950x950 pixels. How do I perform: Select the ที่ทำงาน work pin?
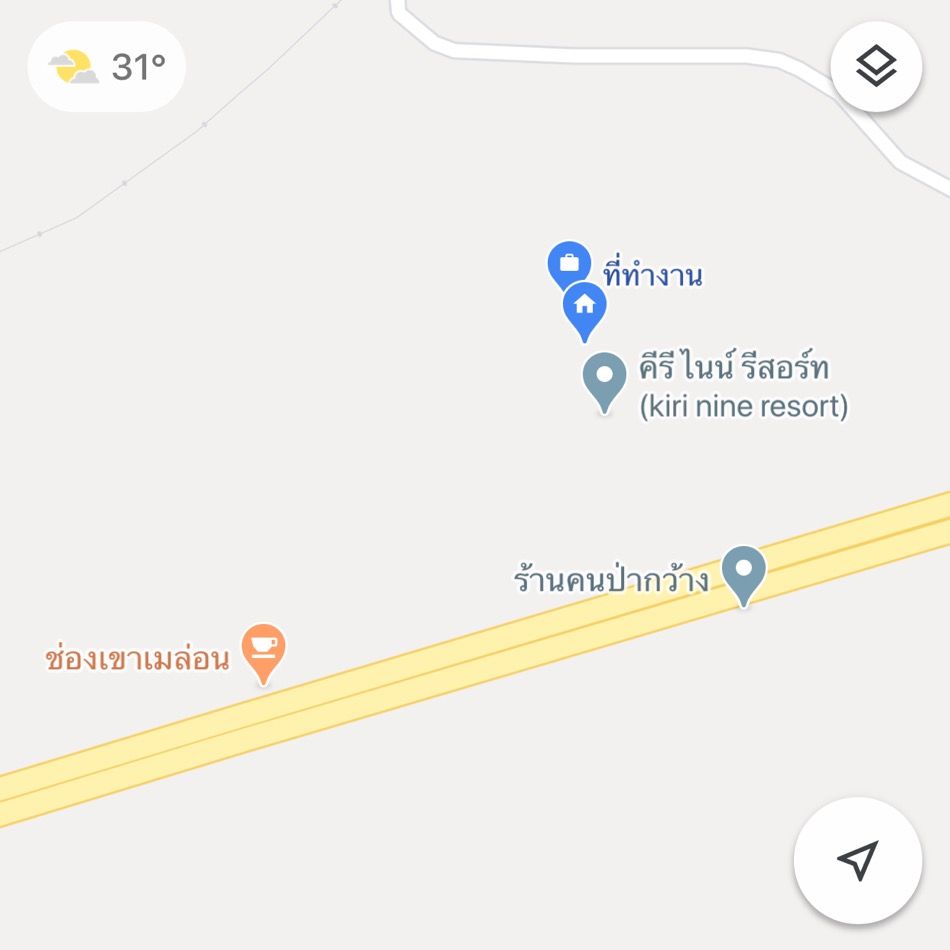568,264
